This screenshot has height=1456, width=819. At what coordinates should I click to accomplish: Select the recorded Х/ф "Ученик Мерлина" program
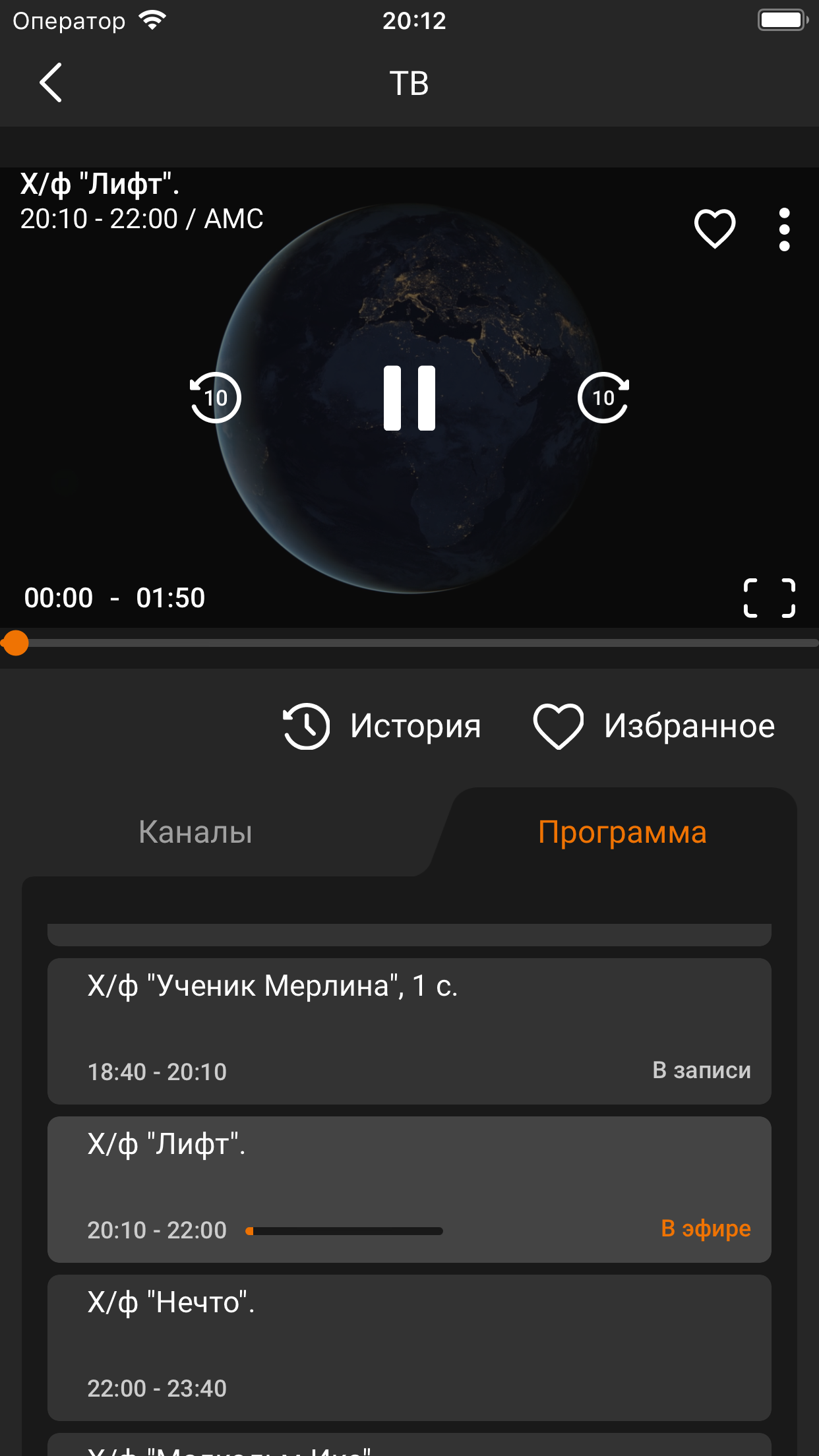pyautogui.click(x=409, y=1029)
